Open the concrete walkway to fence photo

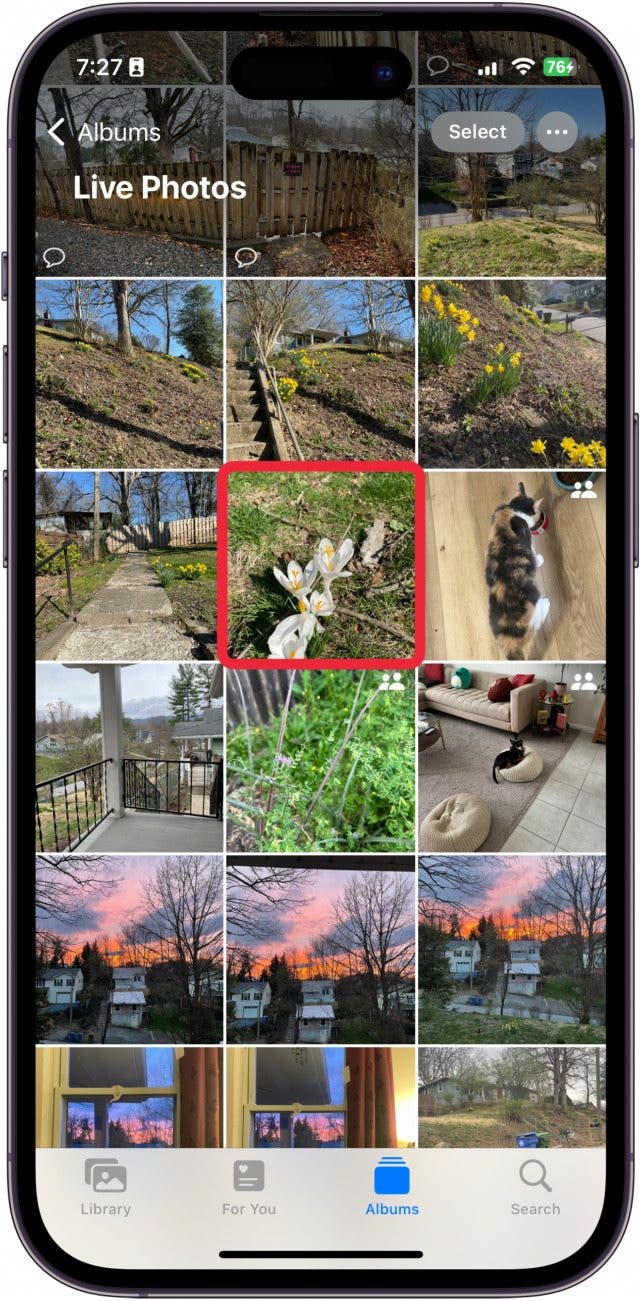tap(128, 565)
